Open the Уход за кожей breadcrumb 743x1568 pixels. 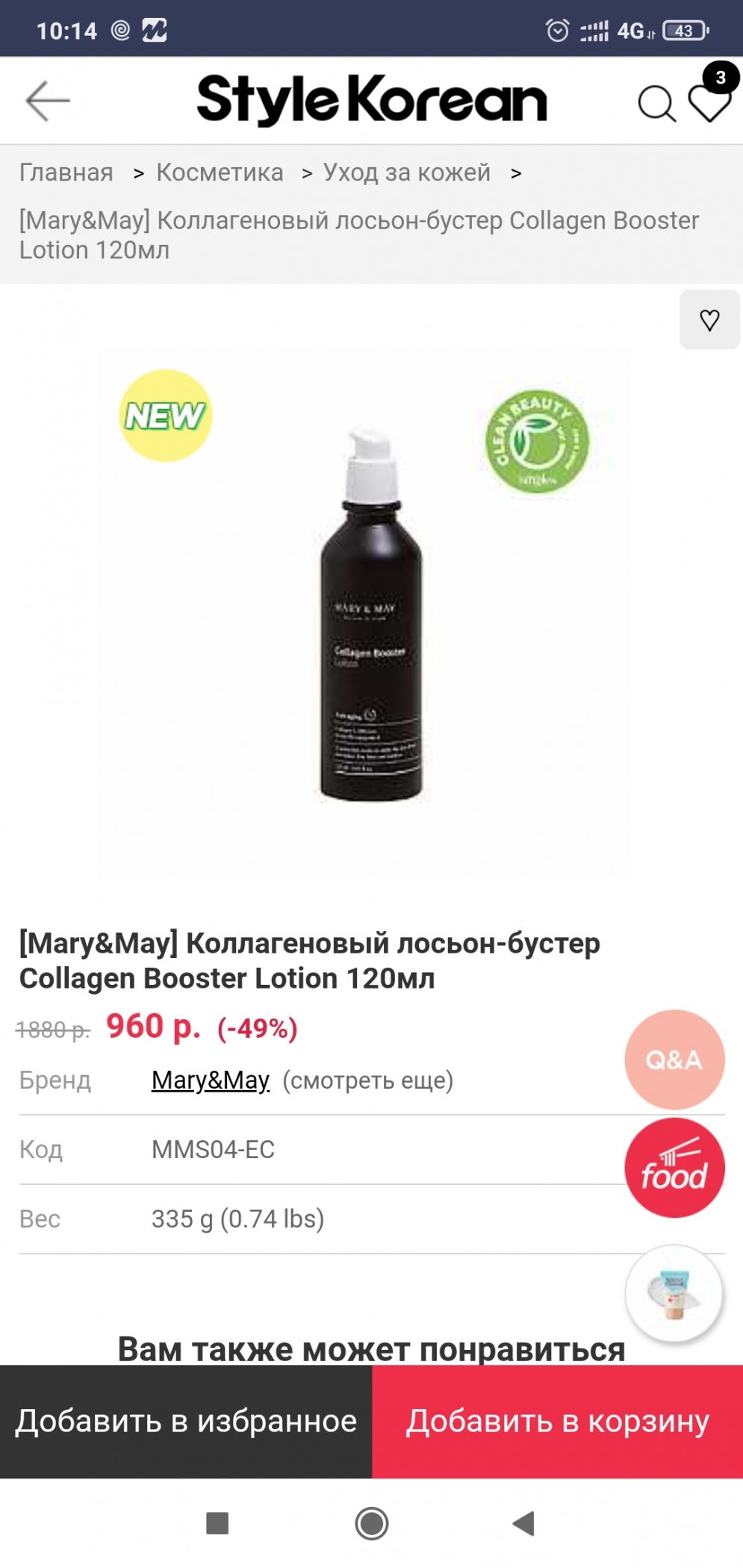coord(406,172)
